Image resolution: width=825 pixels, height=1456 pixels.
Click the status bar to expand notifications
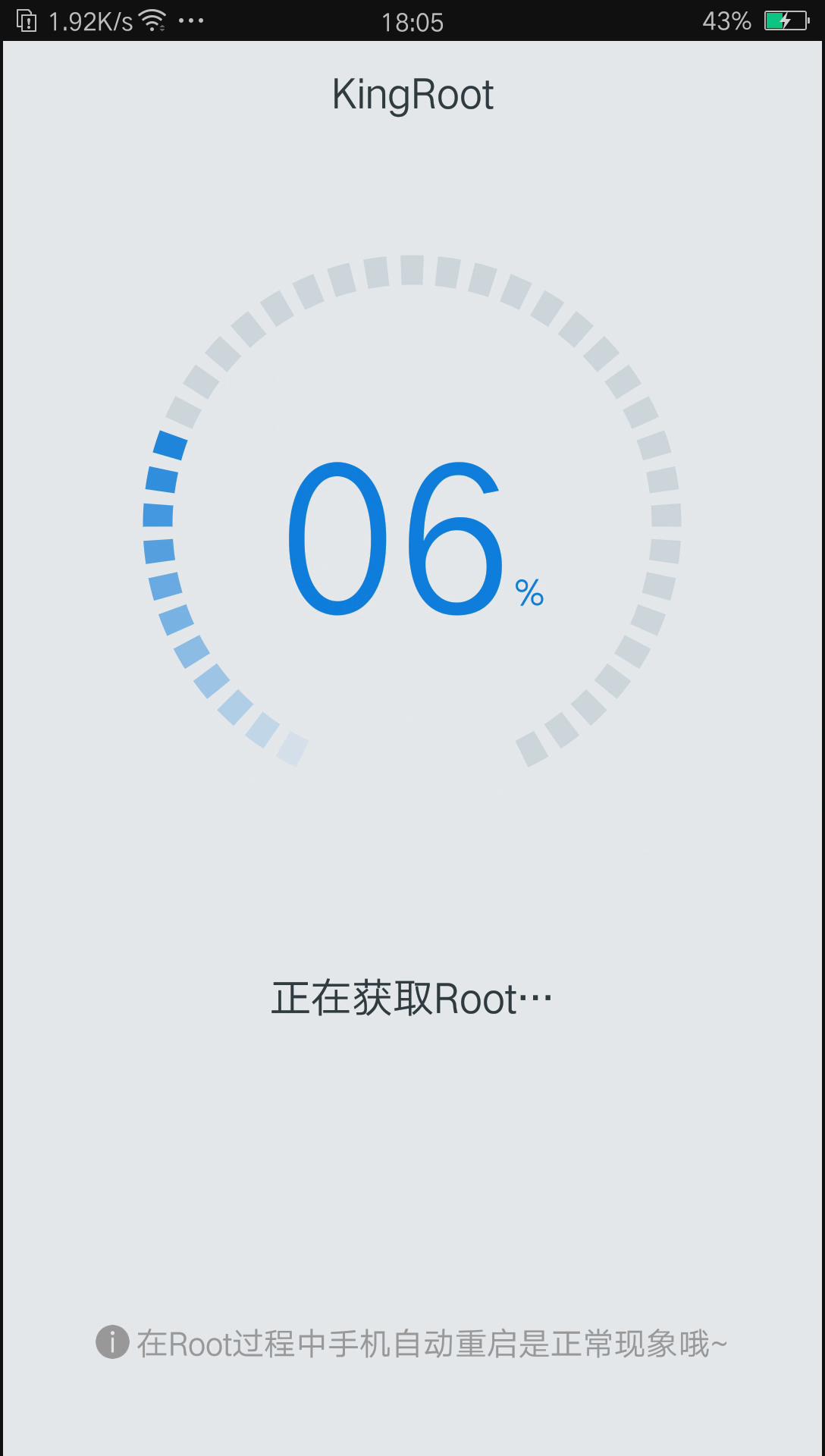coord(412,20)
